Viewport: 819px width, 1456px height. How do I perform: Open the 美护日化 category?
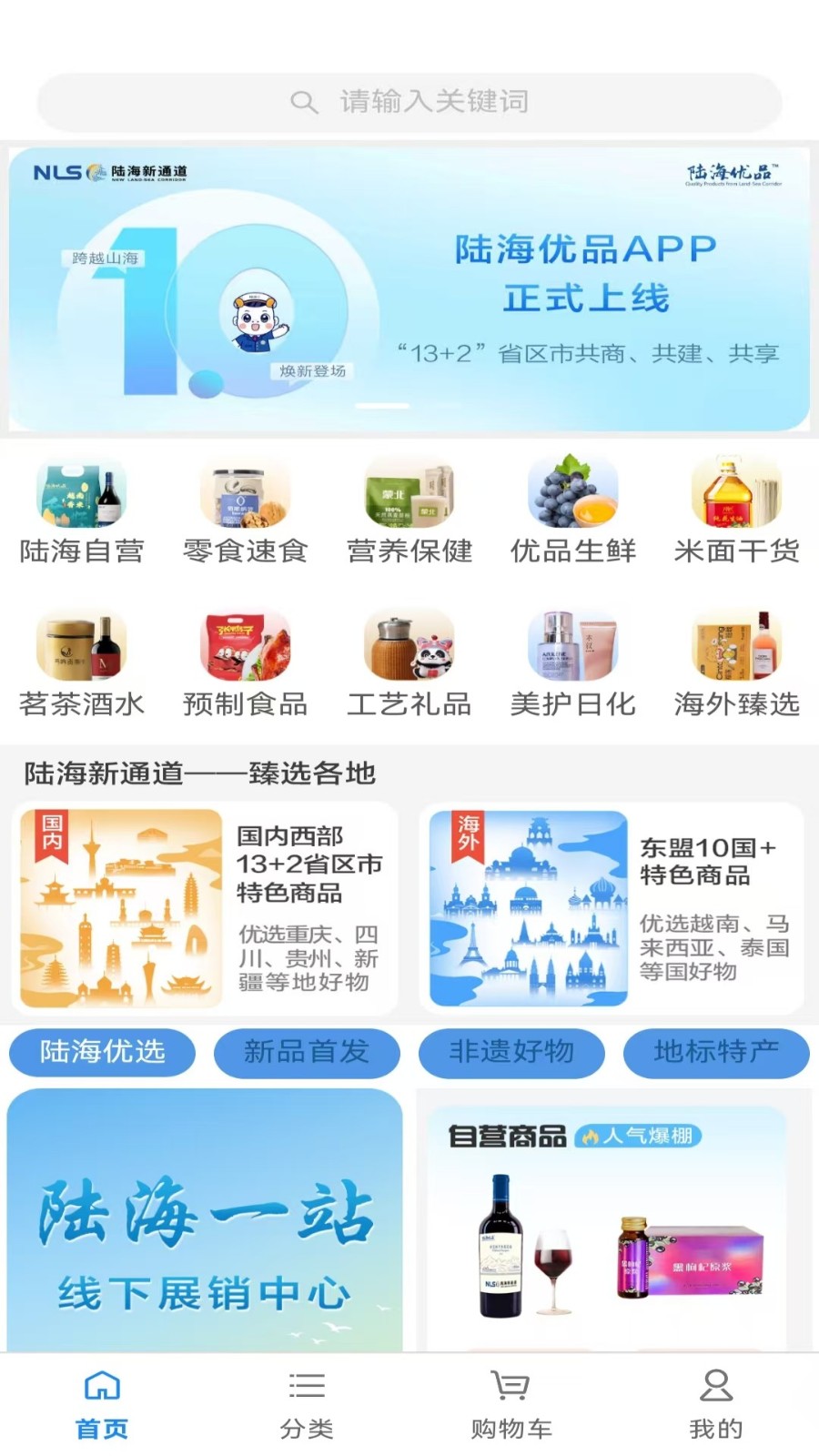pos(573,664)
